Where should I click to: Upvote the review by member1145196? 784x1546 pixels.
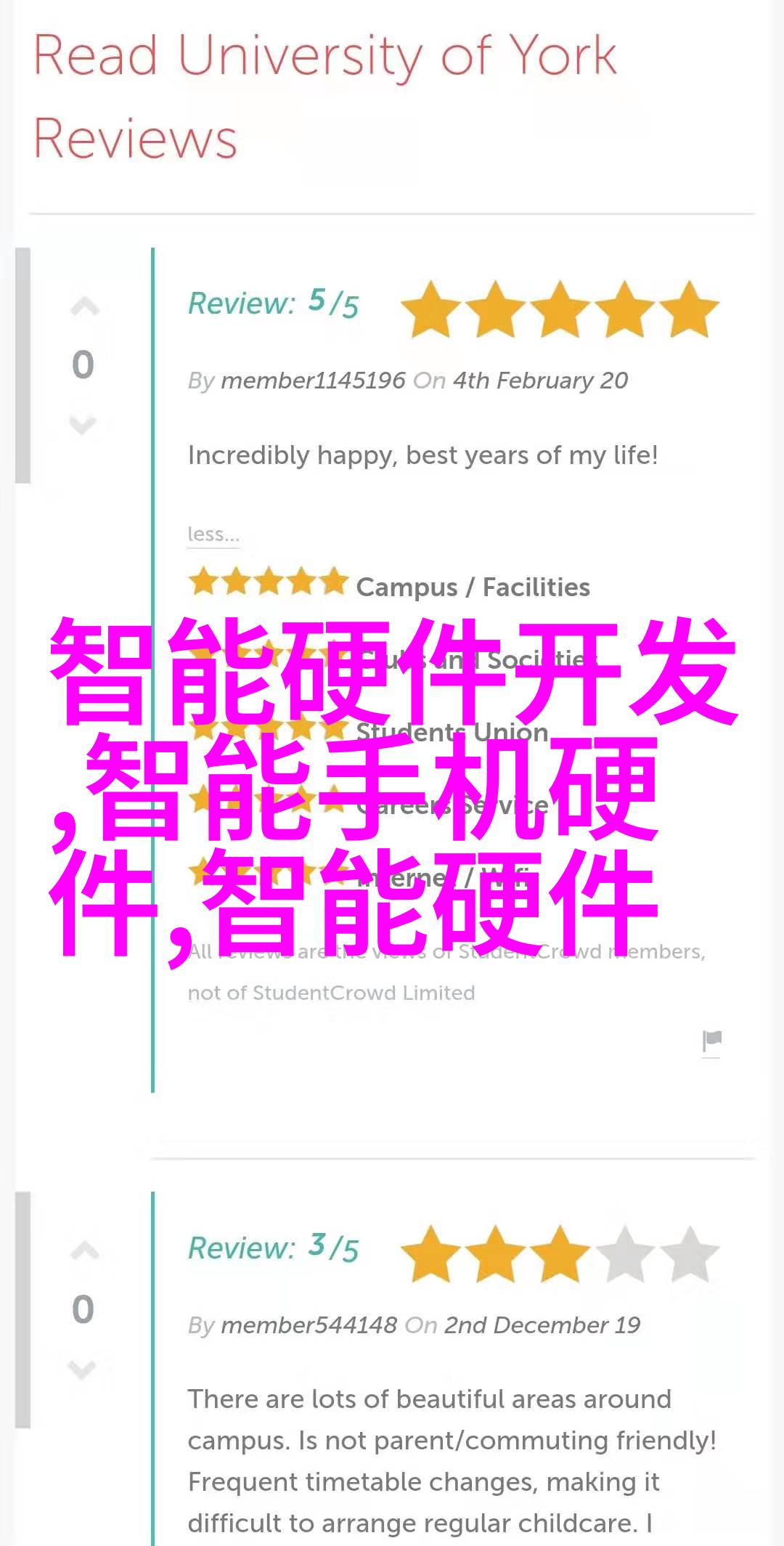[x=84, y=308]
